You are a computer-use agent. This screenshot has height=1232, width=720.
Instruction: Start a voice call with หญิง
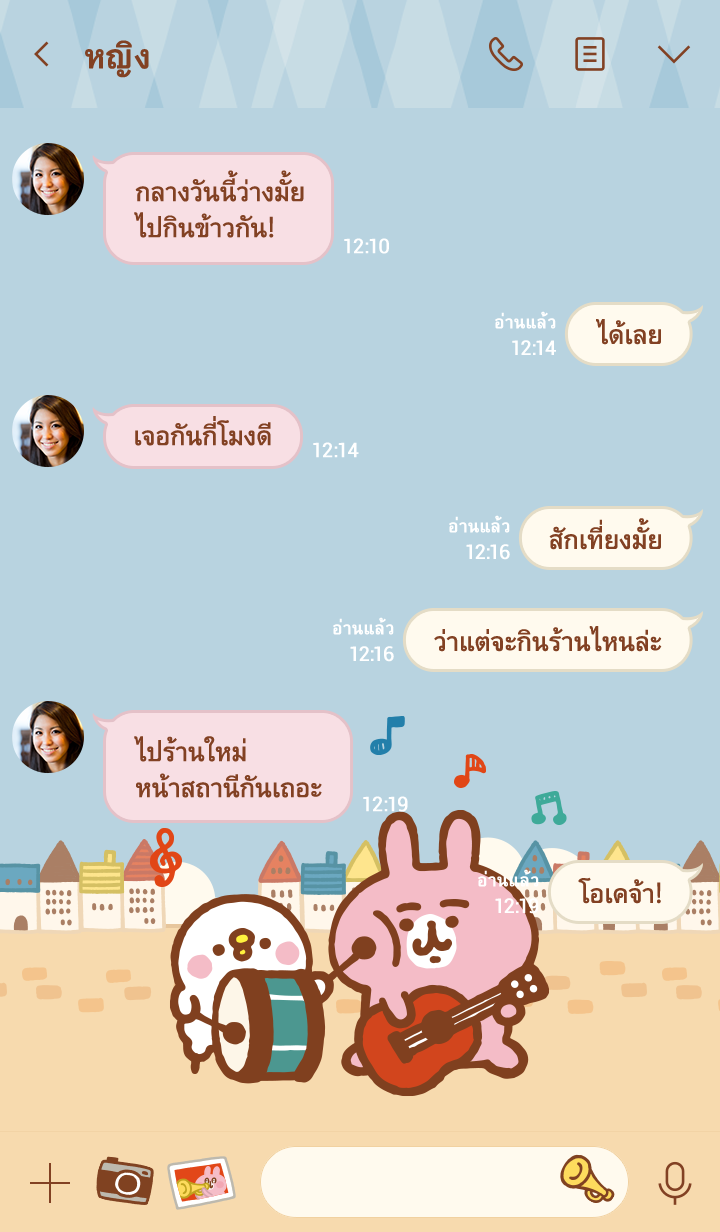[x=505, y=54]
